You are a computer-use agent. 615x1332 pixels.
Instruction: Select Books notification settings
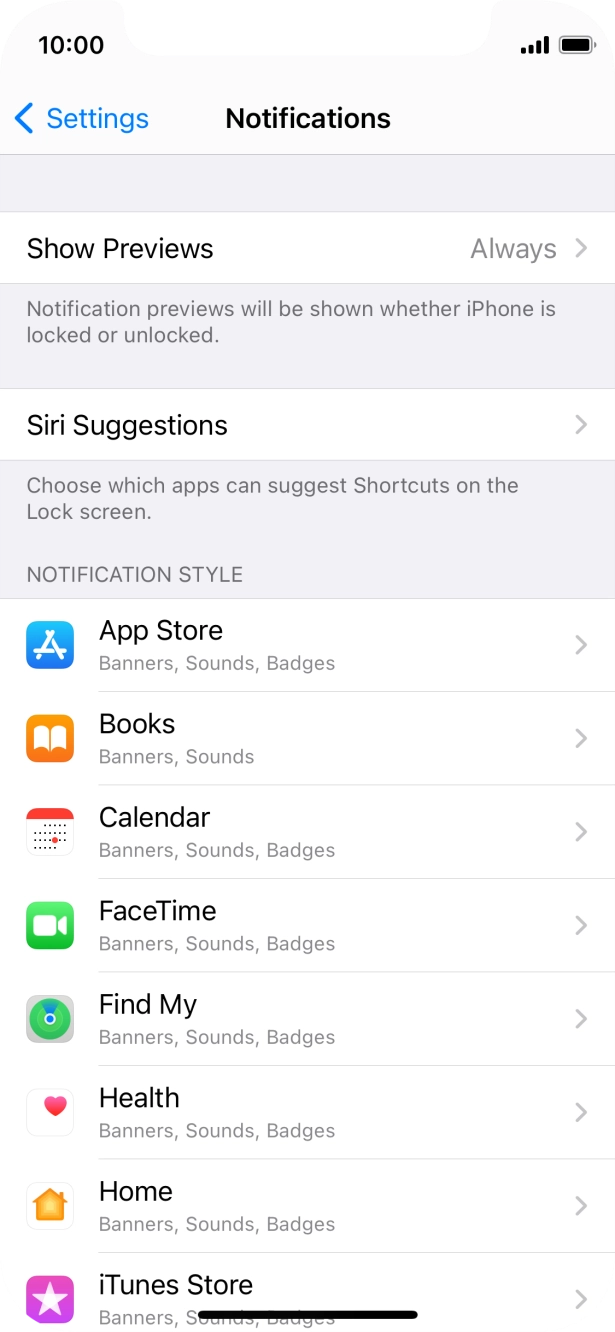click(307, 738)
